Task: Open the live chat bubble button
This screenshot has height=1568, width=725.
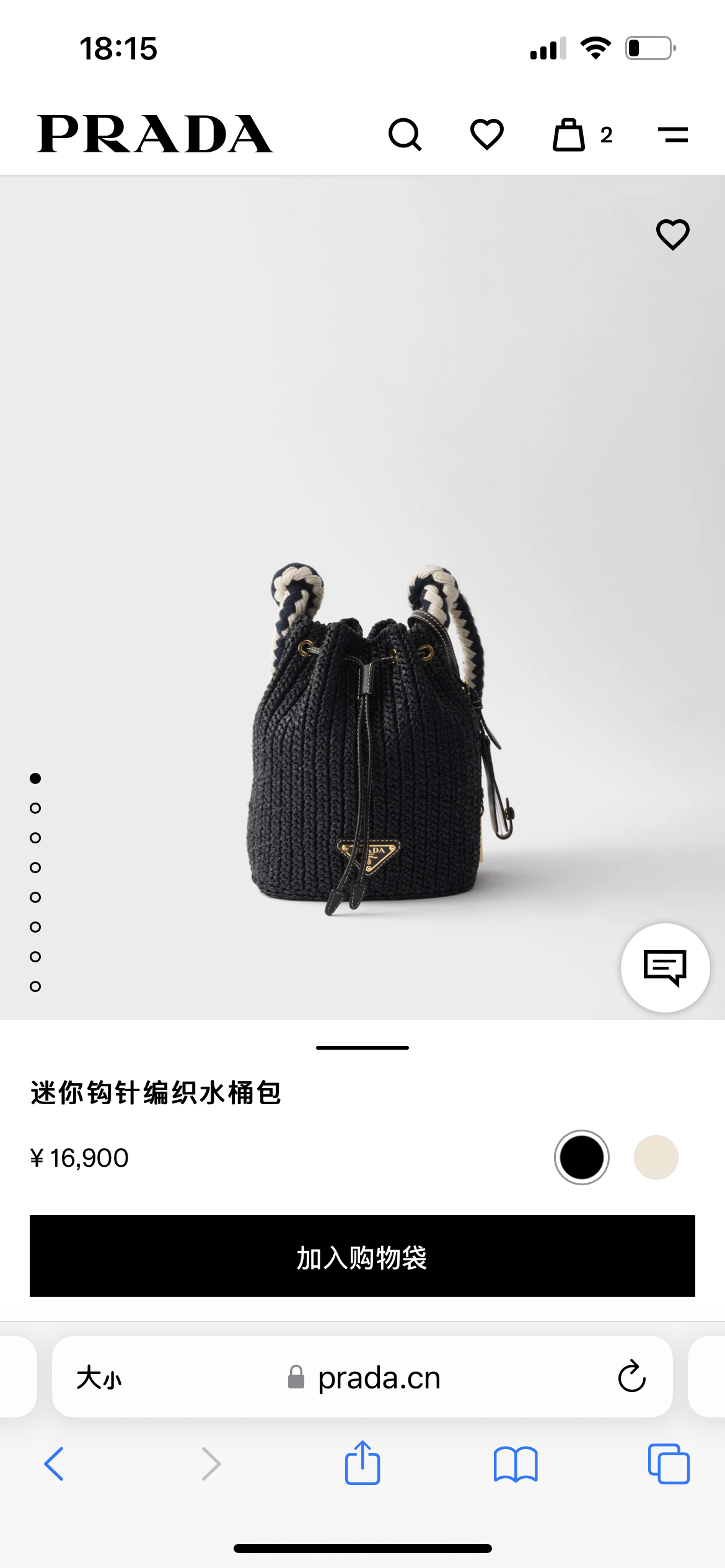Action: click(666, 967)
